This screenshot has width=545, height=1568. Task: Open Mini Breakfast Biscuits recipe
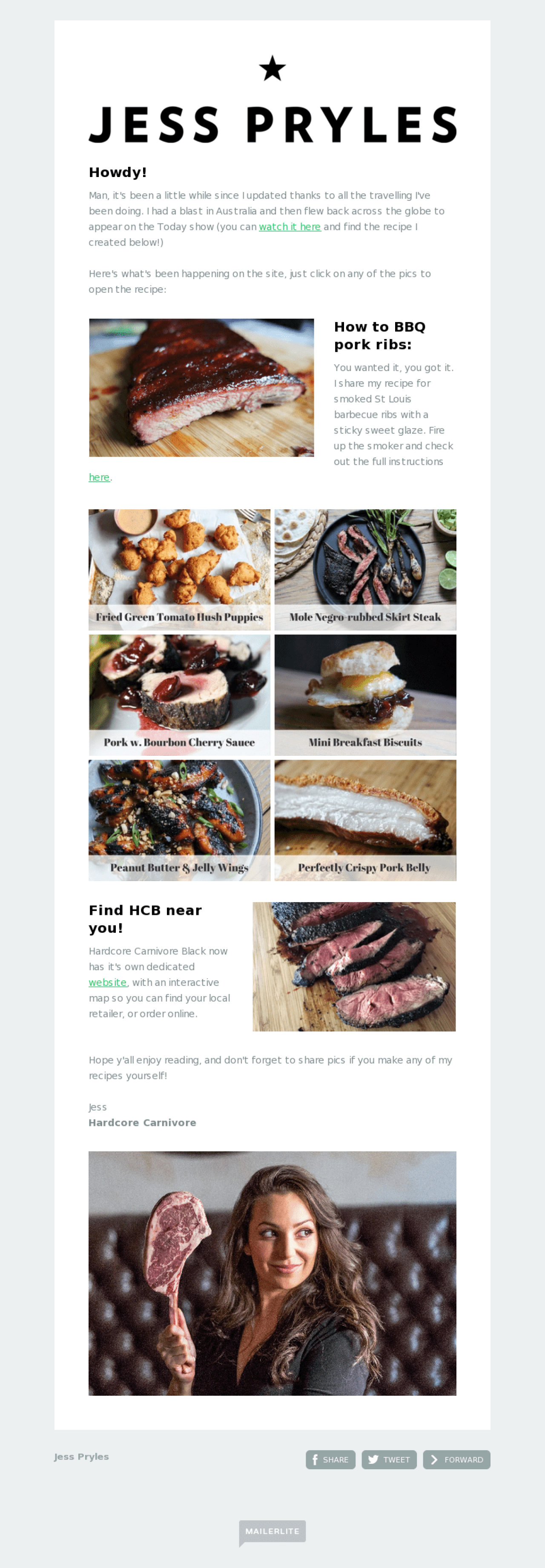point(365,694)
